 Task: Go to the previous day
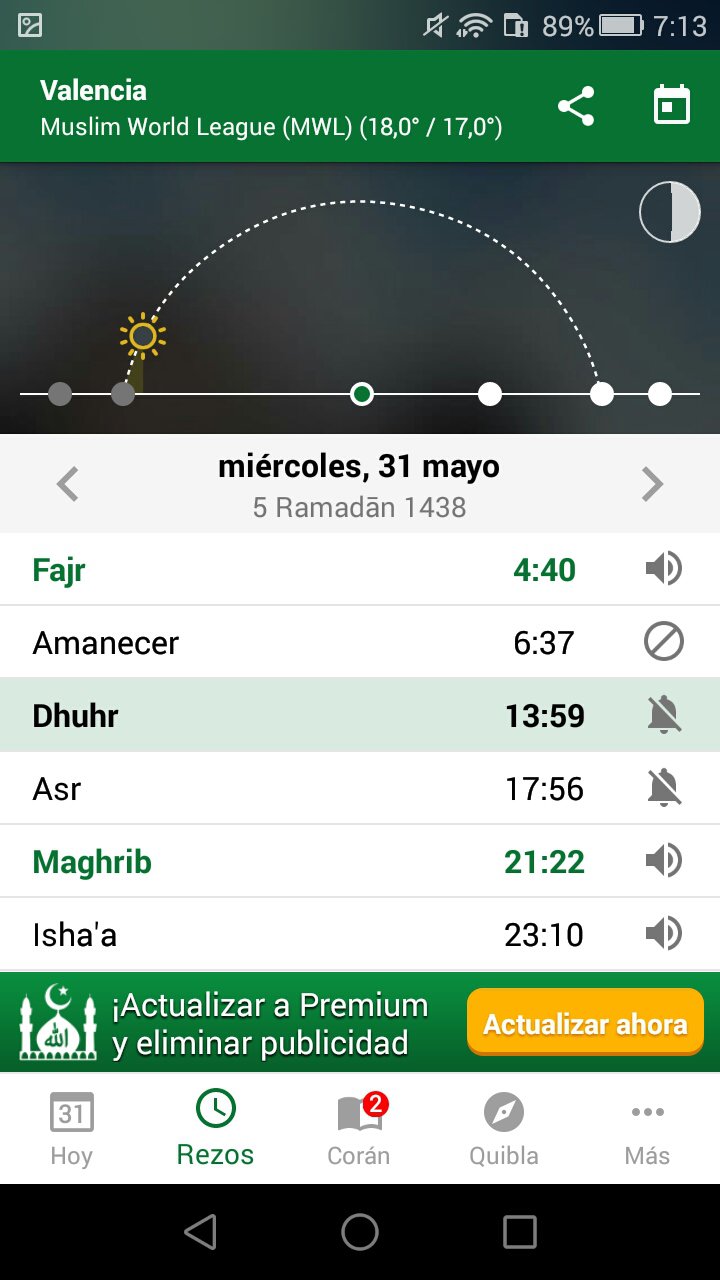(x=67, y=484)
